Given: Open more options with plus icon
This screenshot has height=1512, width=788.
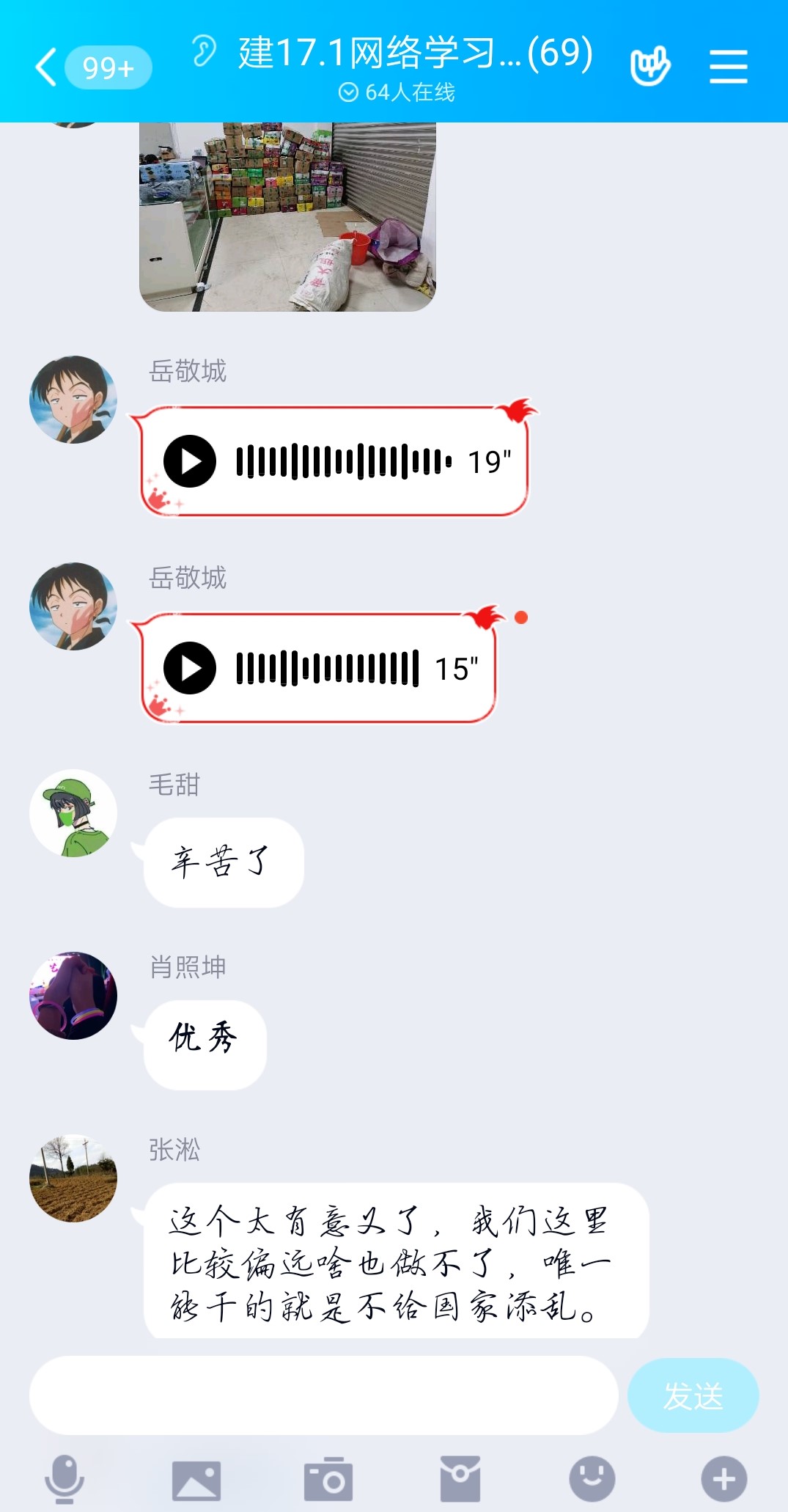Looking at the screenshot, I should [724, 1479].
